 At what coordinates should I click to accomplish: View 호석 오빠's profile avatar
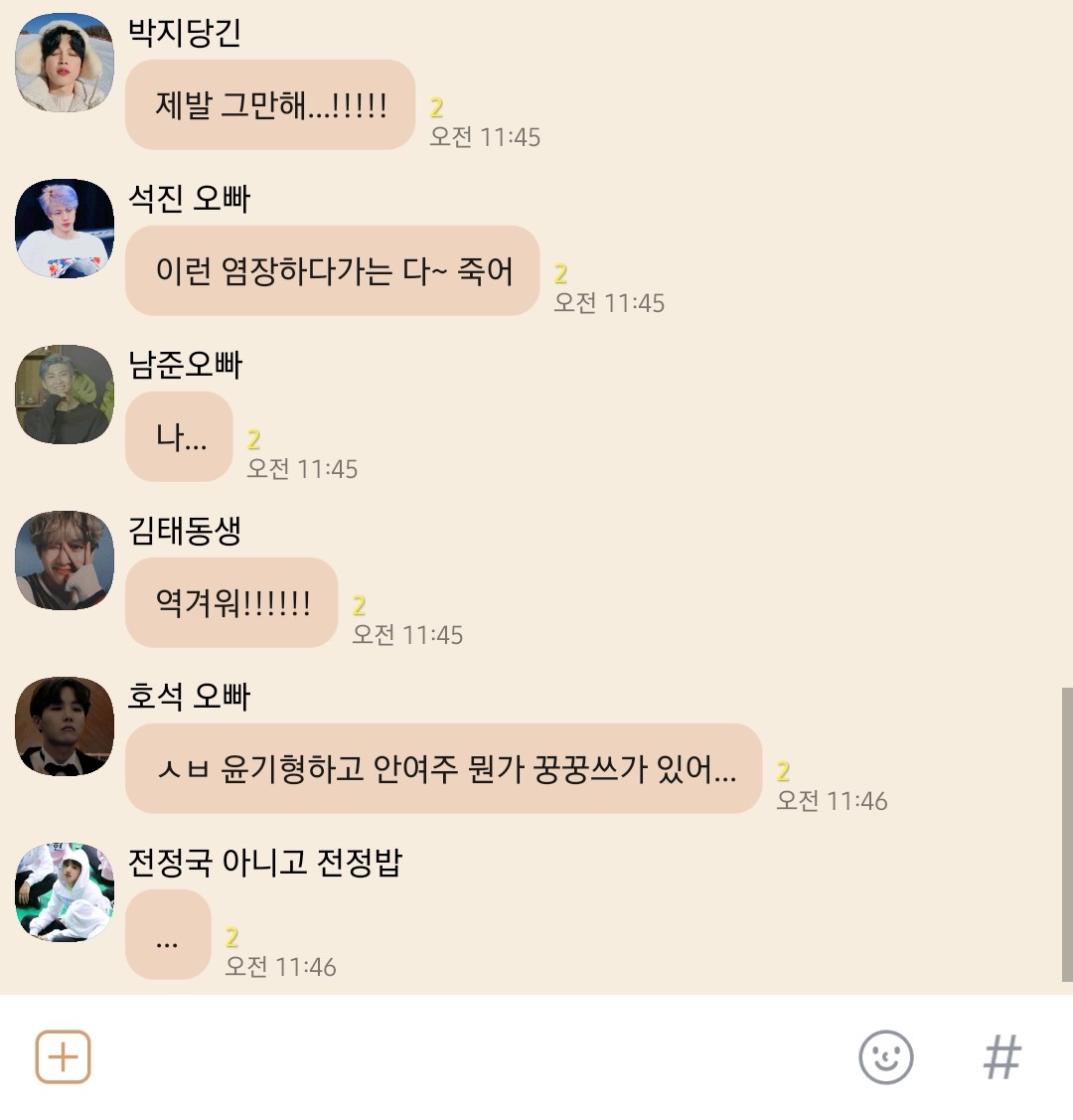(x=65, y=726)
